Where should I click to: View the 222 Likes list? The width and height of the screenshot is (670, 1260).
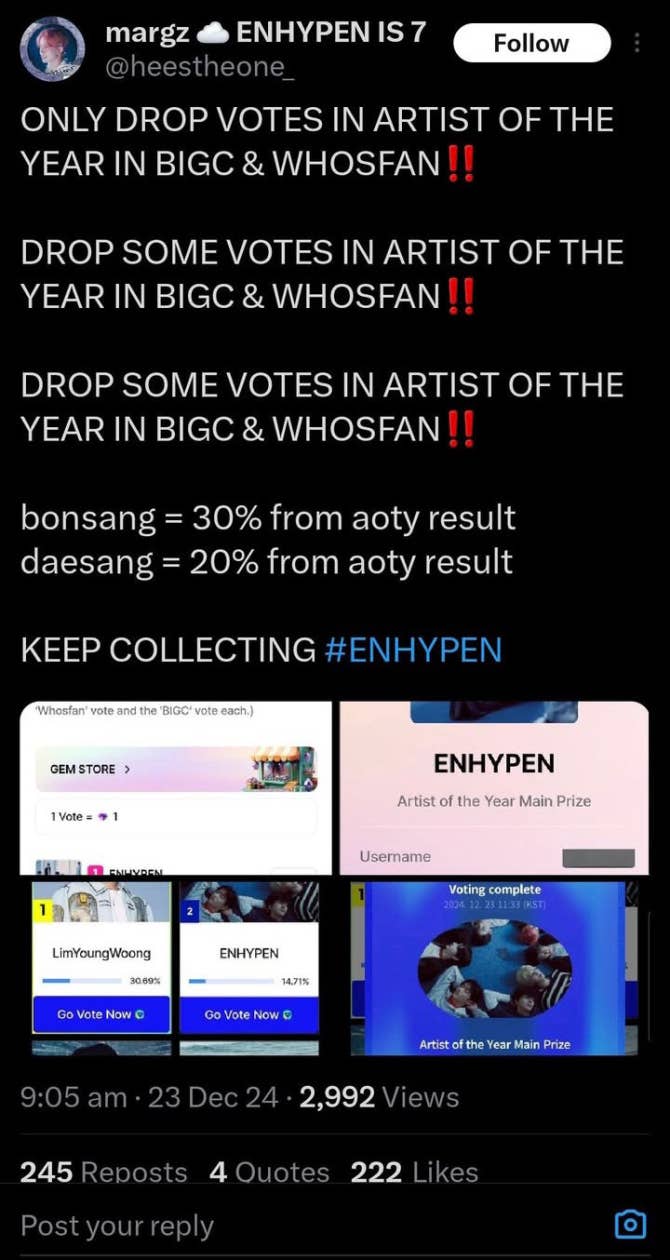[x=414, y=1172]
